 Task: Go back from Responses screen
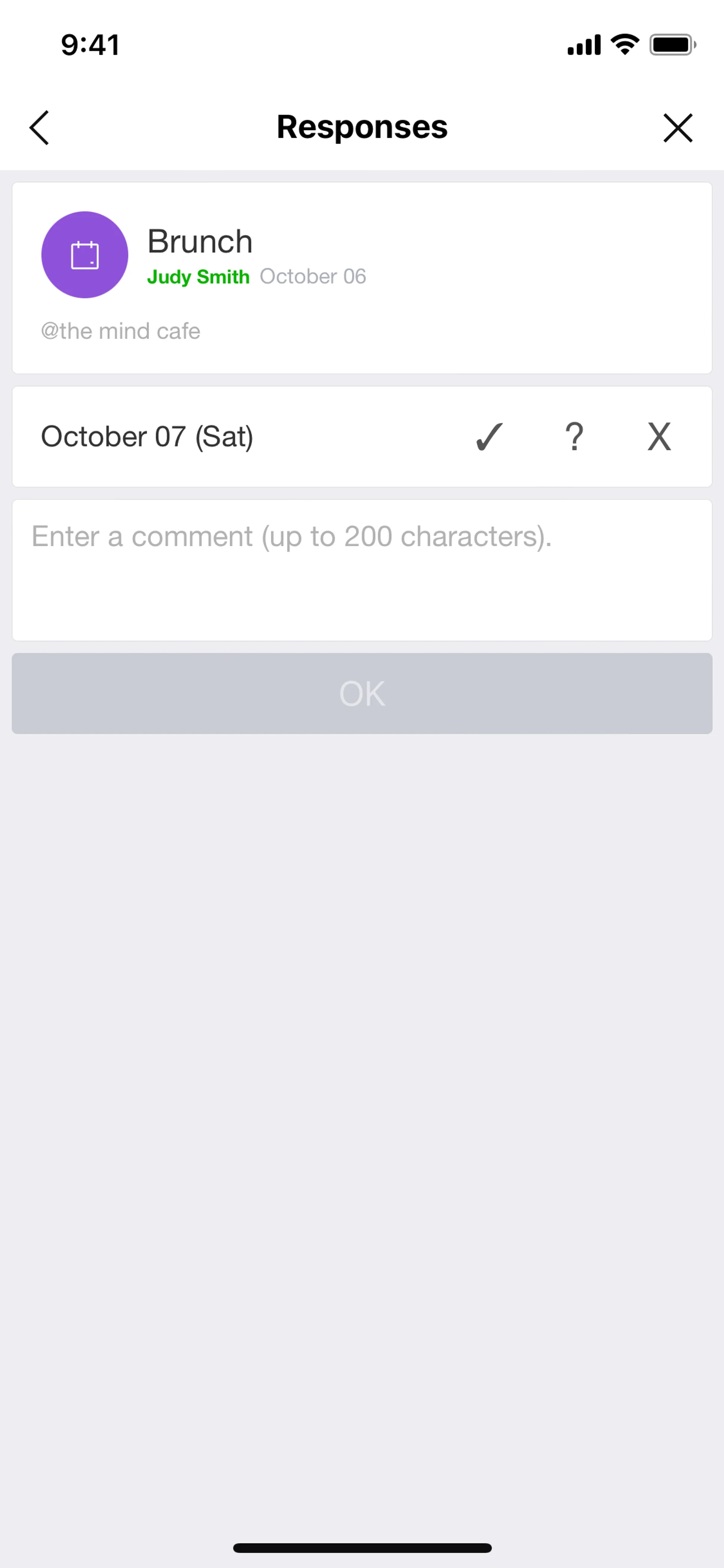(39, 128)
